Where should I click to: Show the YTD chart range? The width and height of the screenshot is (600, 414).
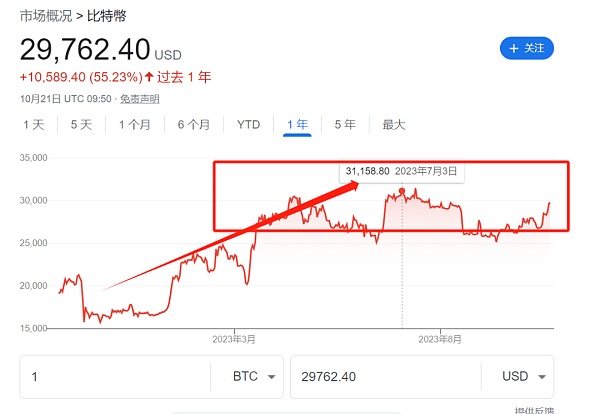point(248,125)
